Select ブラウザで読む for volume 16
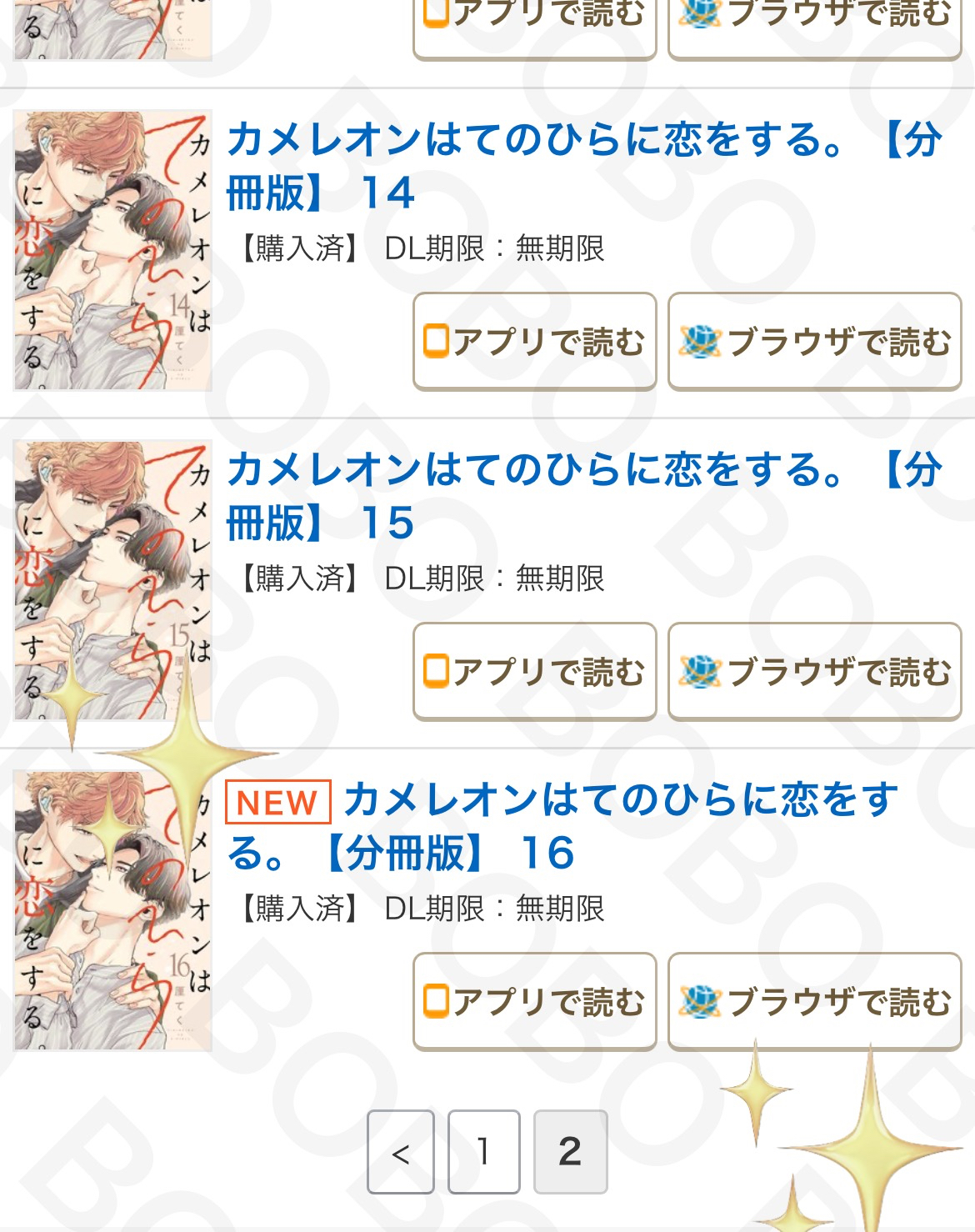 pyautogui.click(x=814, y=1001)
